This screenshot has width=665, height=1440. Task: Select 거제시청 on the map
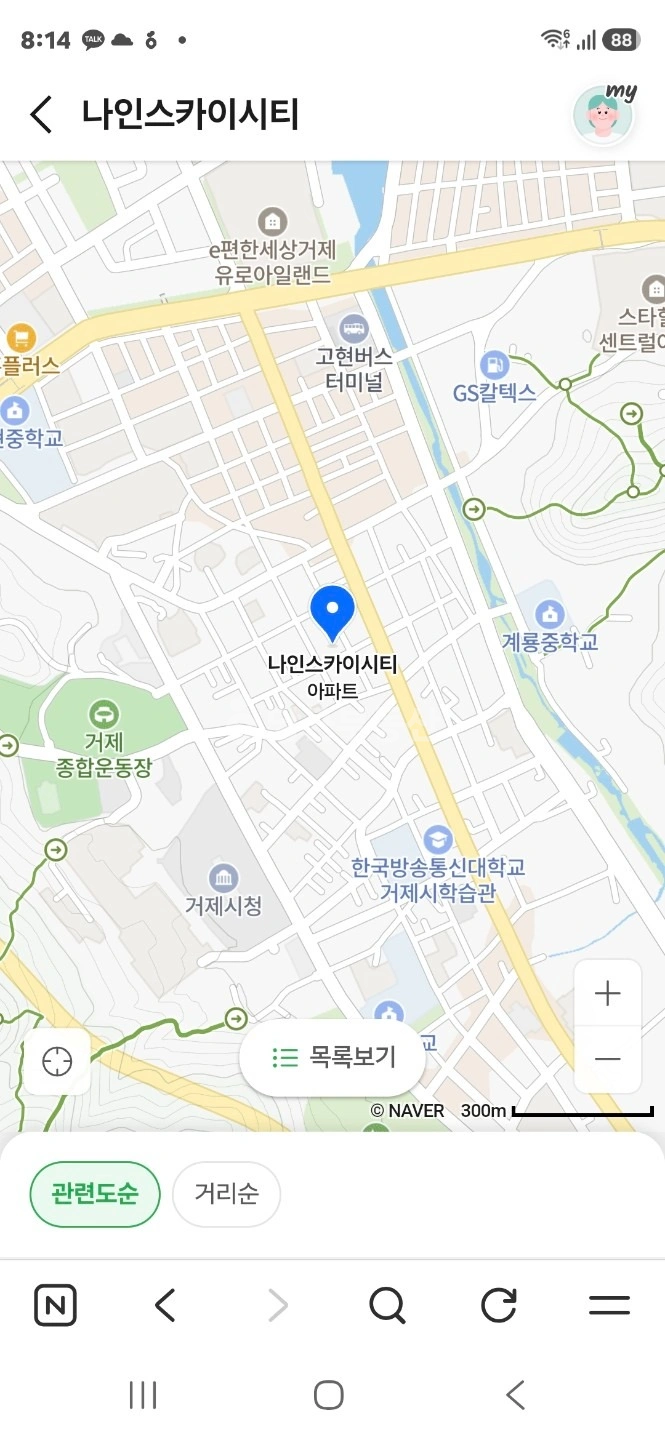pyautogui.click(x=224, y=890)
